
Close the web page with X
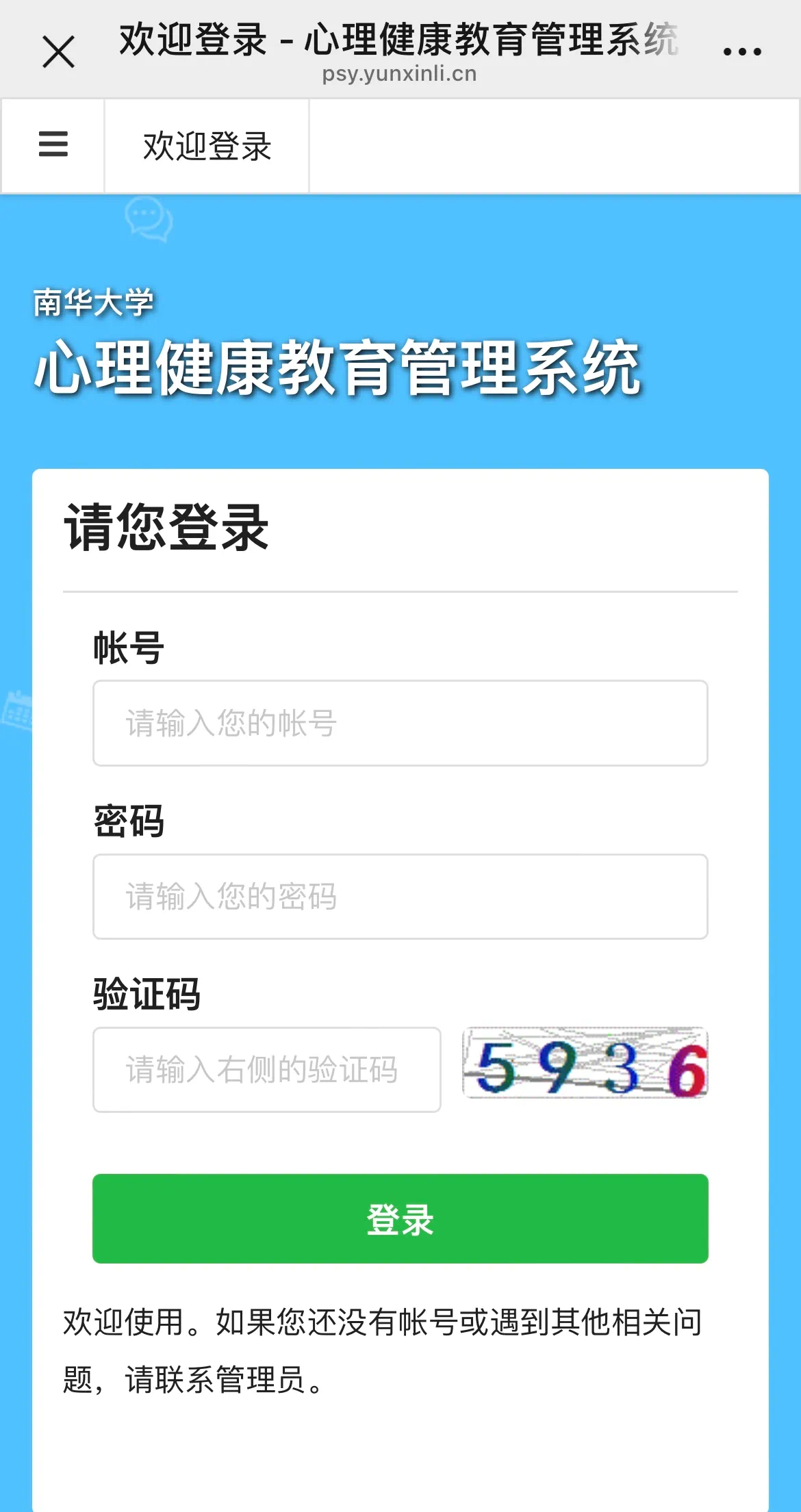coord(58,52)
